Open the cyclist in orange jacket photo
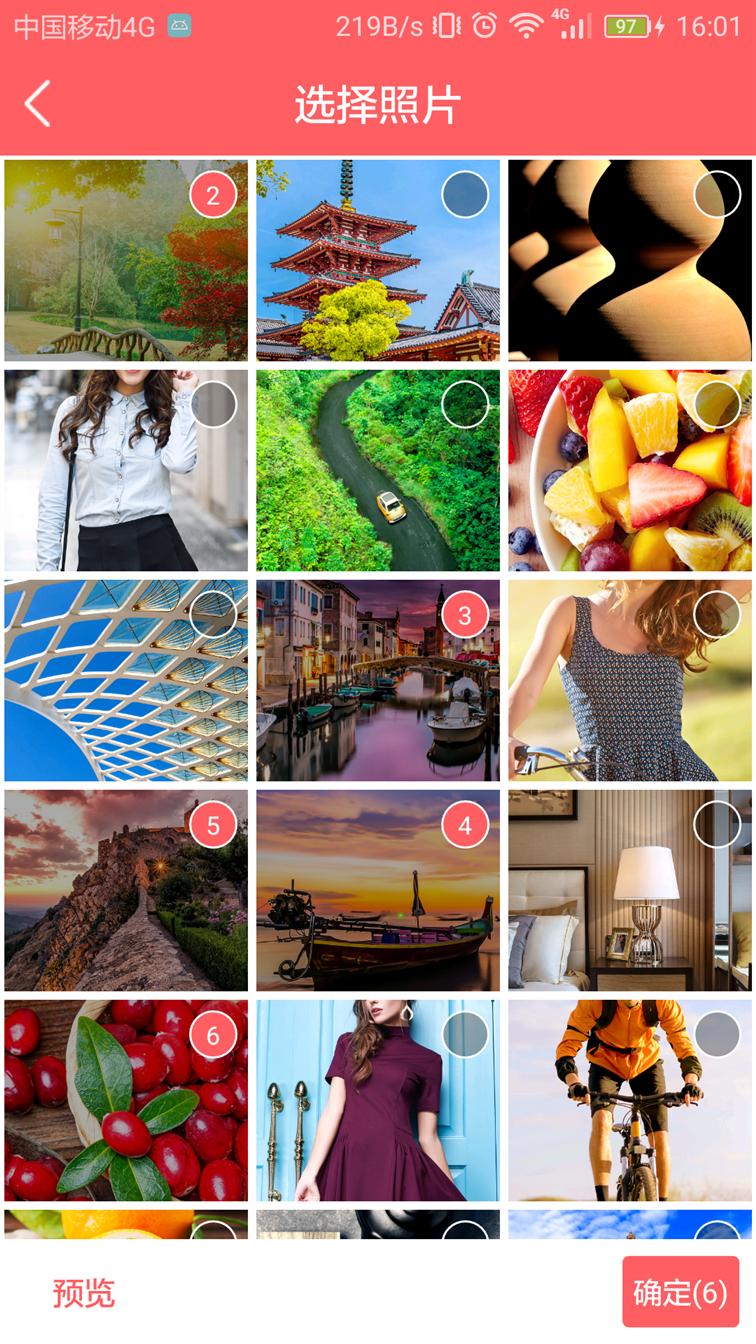756x1344 pixels. pos(630,1100)
